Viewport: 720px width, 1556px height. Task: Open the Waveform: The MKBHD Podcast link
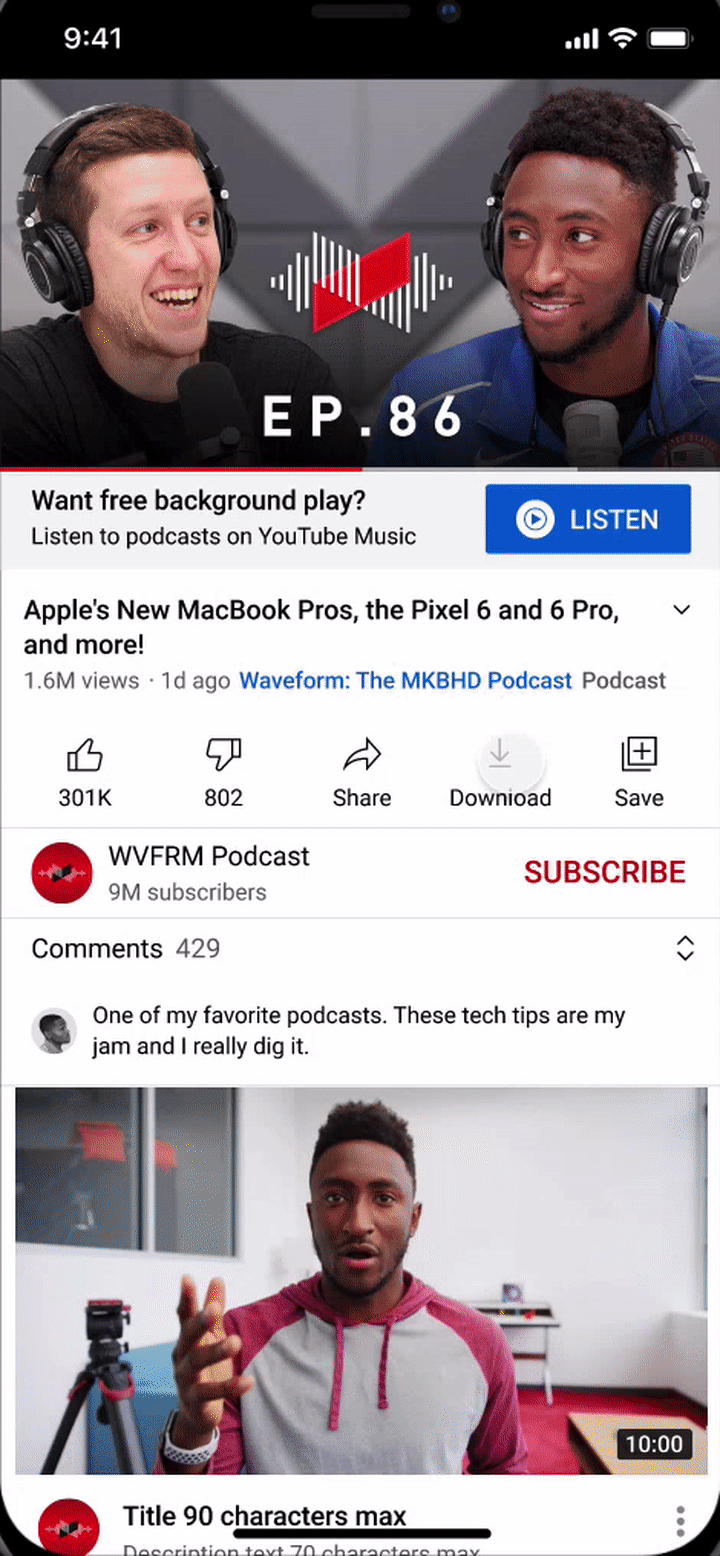click(405, 681)
